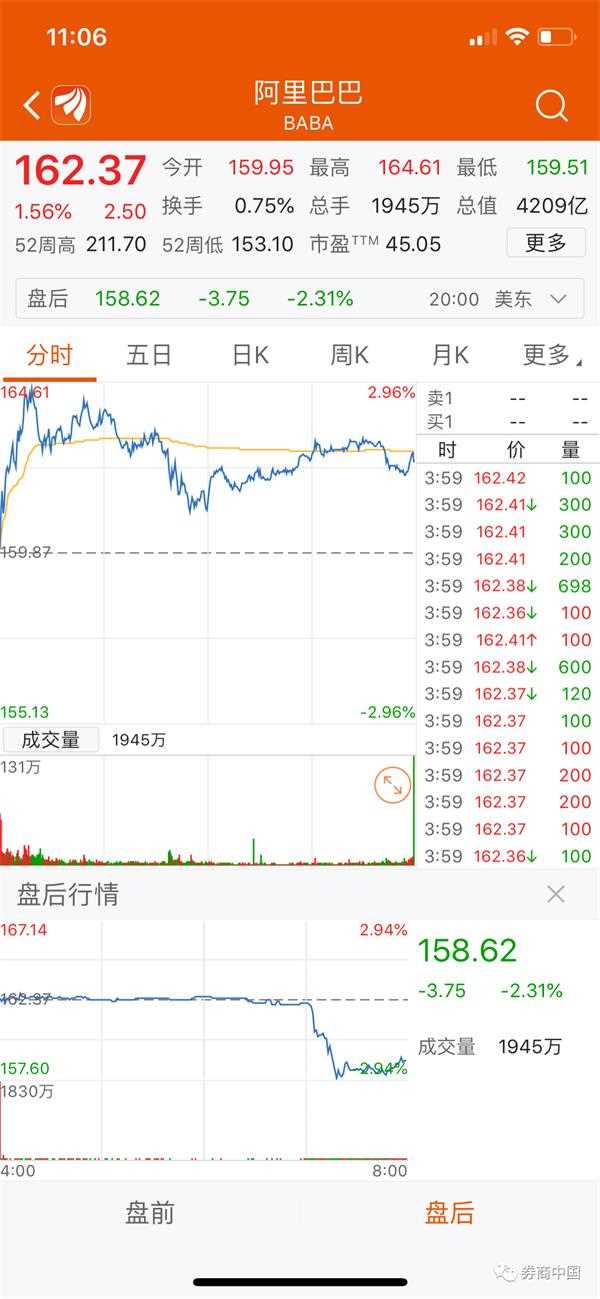Open the 更多 chart period menu
The height and width of the screenshot is (1299, 600).
point(551,355)
